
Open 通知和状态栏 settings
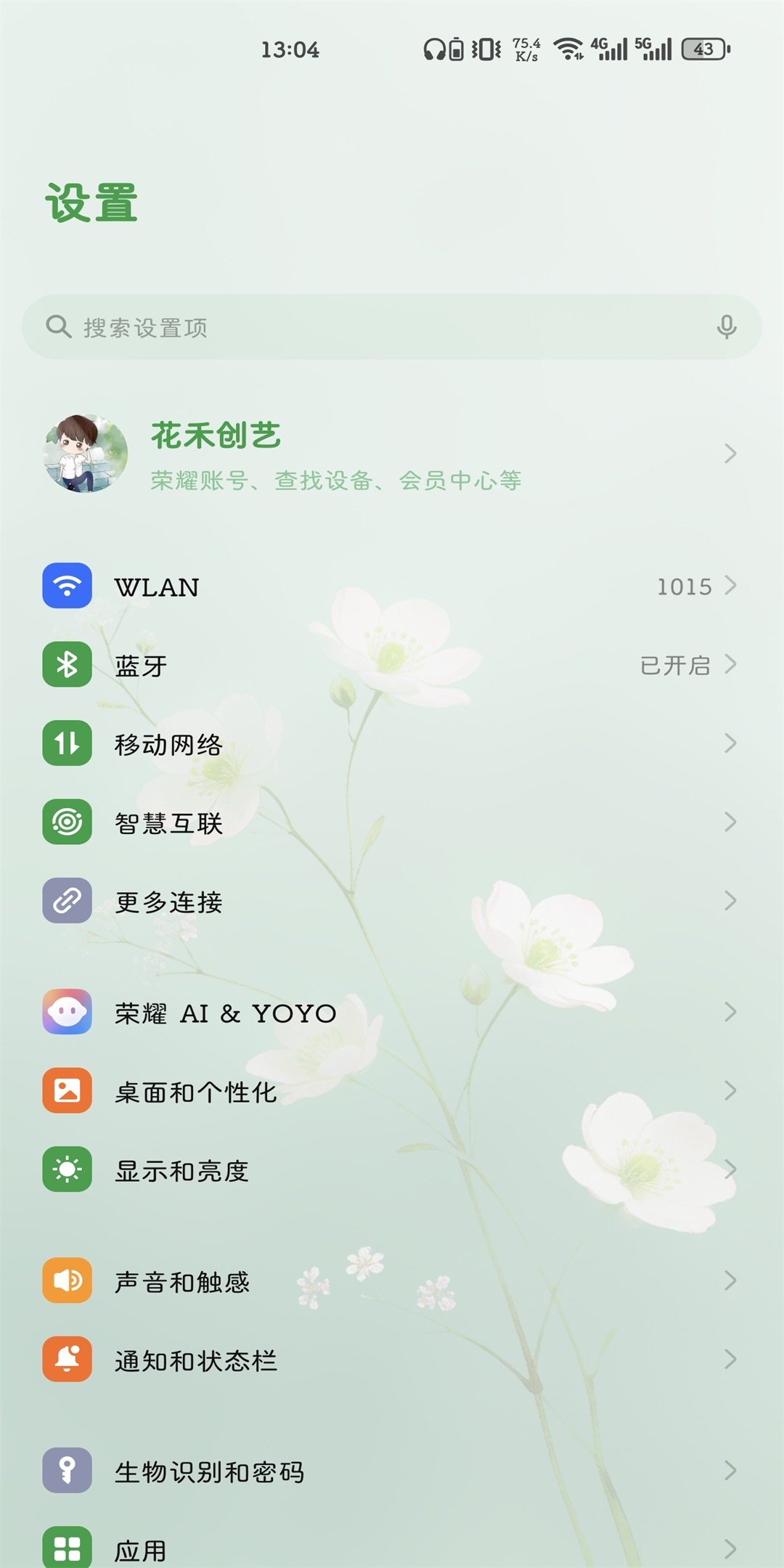click(392, 1359)
